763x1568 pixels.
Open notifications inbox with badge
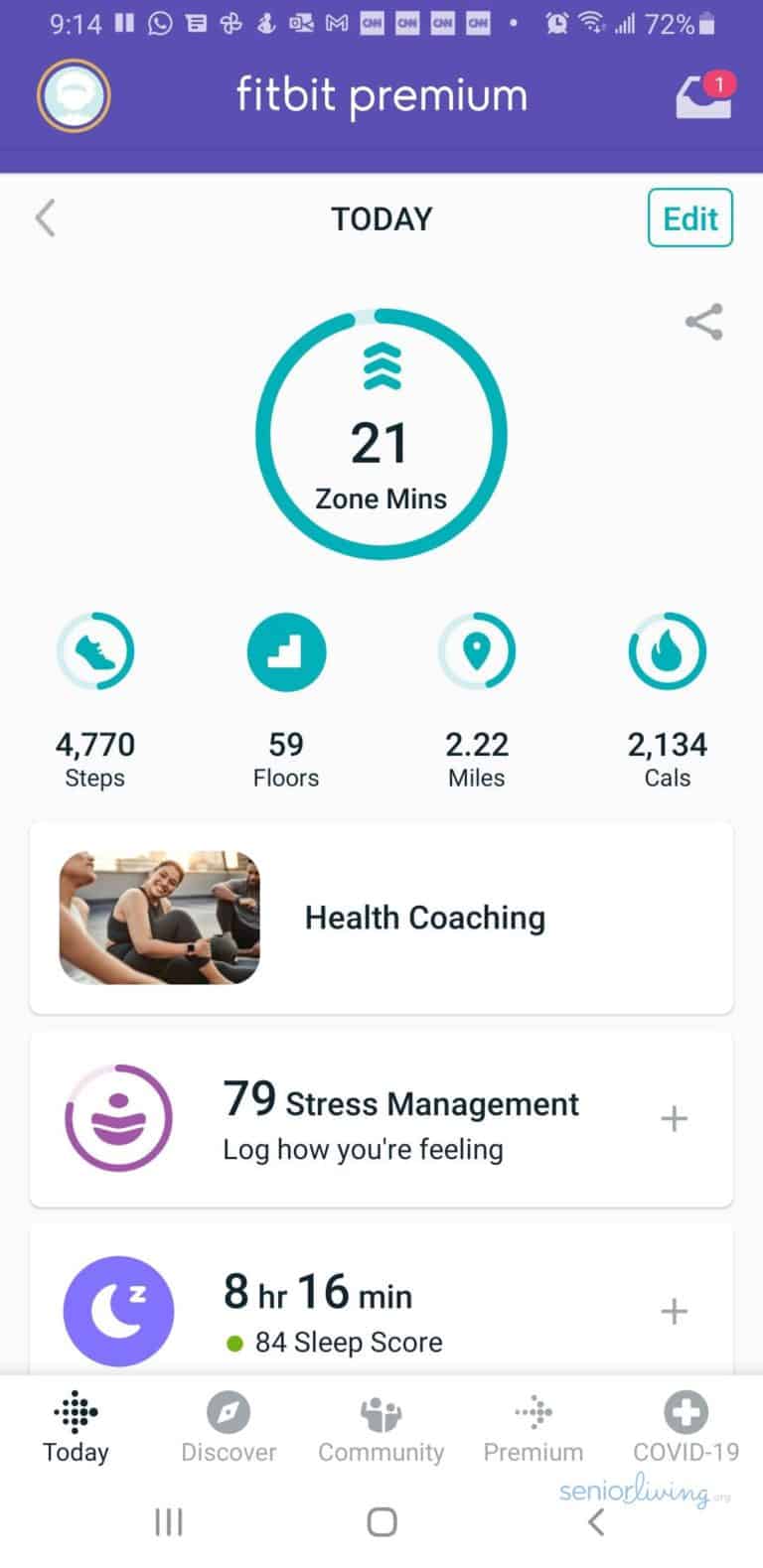click(702, 94)
